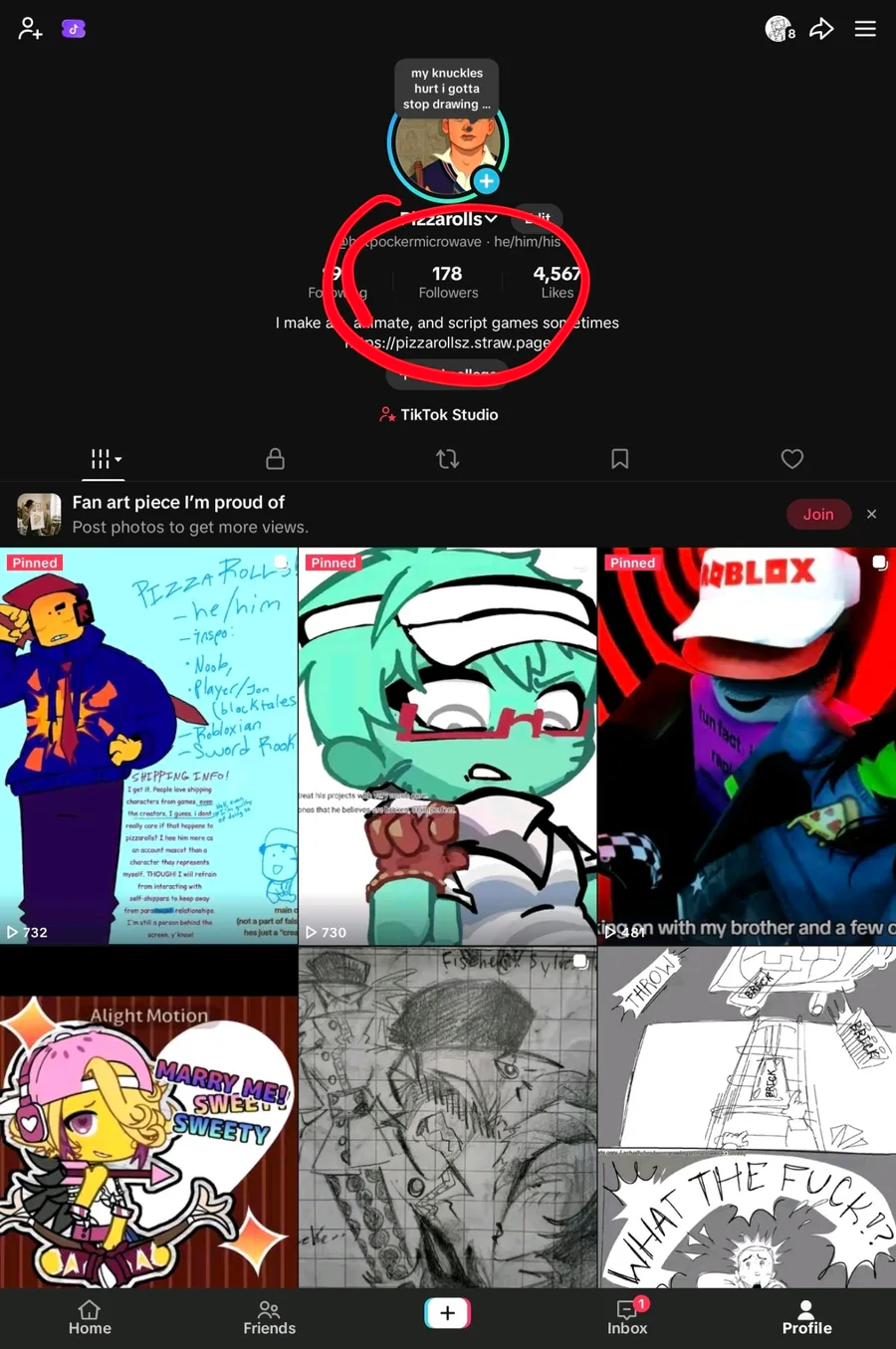Open the Marry Me Sweety video
This screenshot has width=896, height=1349.
click(x=148, y=1118)
